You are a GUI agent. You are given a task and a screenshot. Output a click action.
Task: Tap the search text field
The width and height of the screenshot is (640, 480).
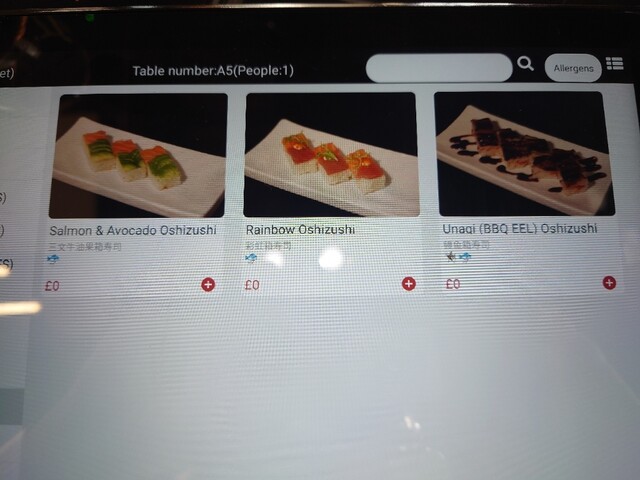coord(439,68)
